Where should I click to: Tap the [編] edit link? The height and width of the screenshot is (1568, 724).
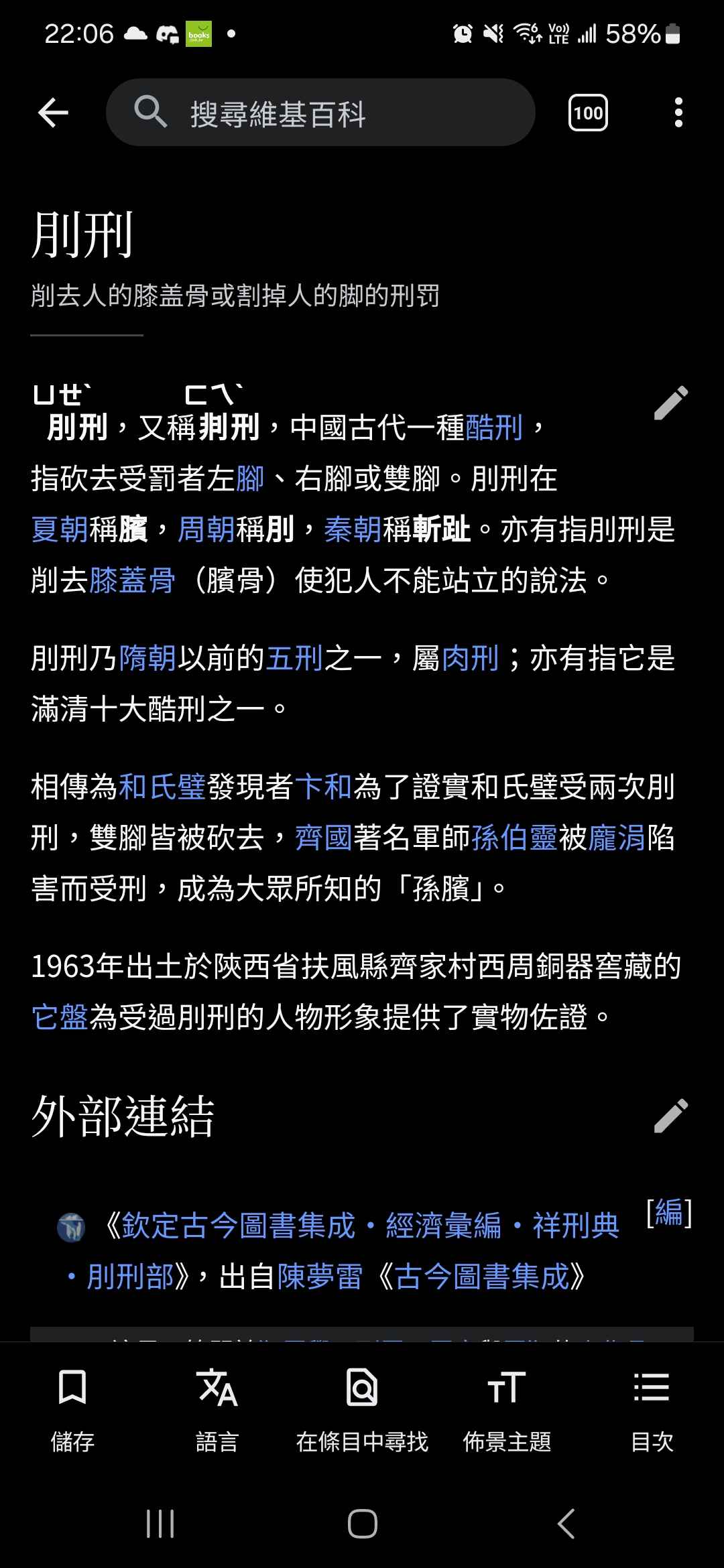(x=668, y=1212)
